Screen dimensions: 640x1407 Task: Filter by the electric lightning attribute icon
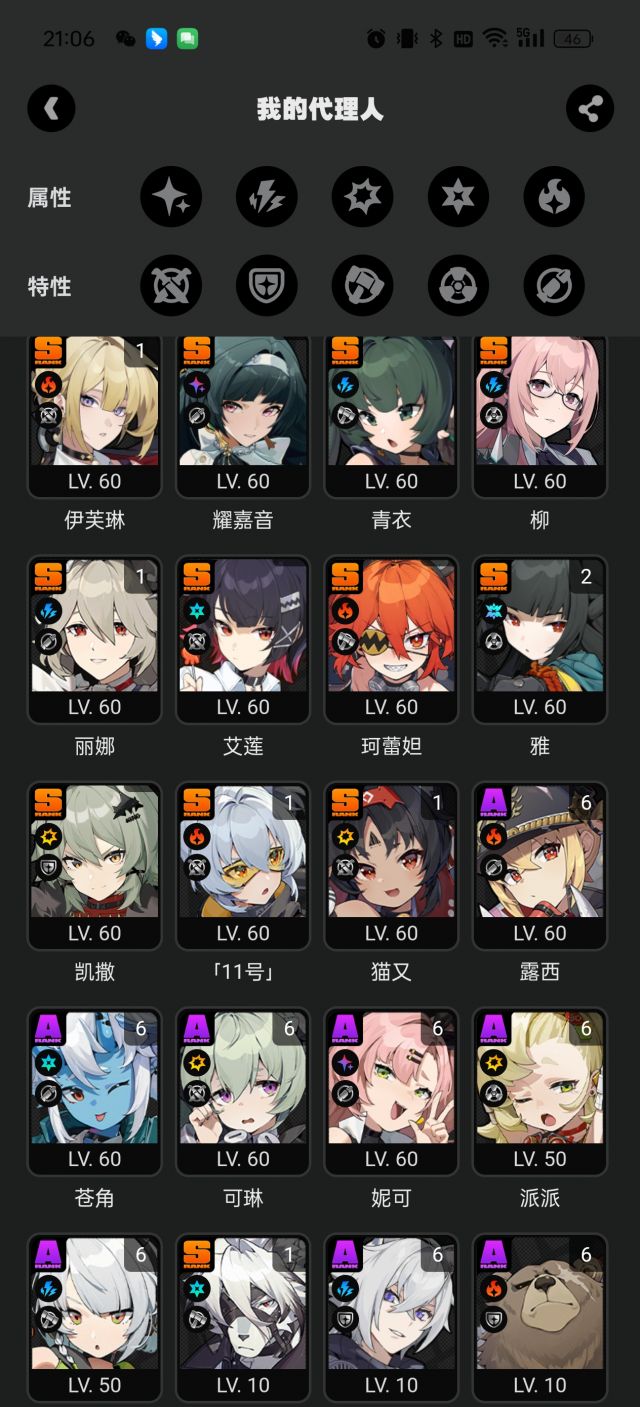click(x=267, y=197)
